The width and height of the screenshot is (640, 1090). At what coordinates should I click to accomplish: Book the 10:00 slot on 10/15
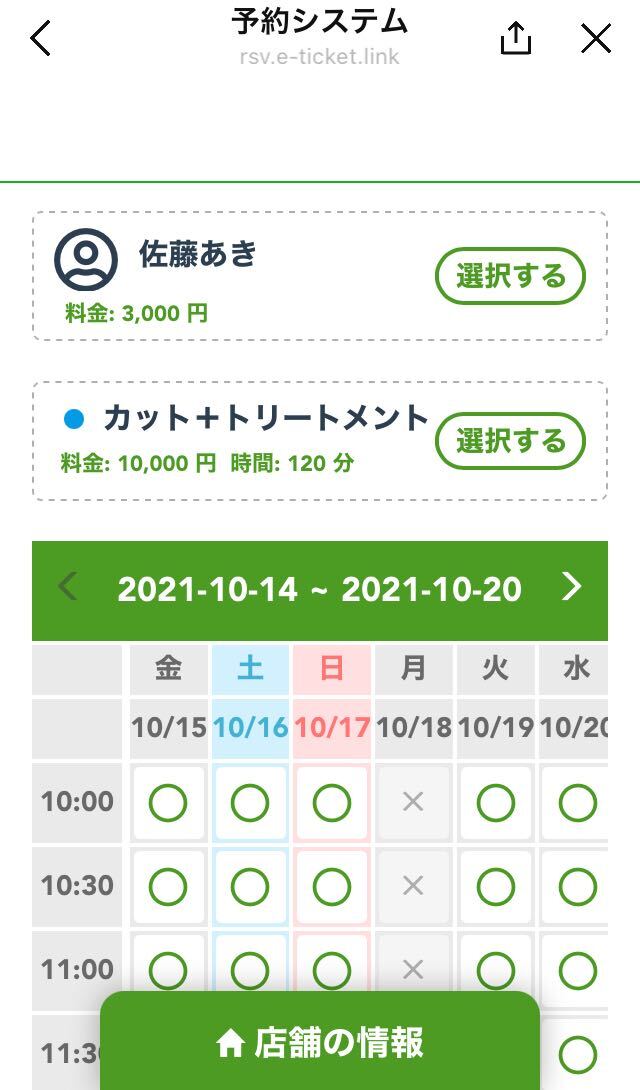(168, 802)
